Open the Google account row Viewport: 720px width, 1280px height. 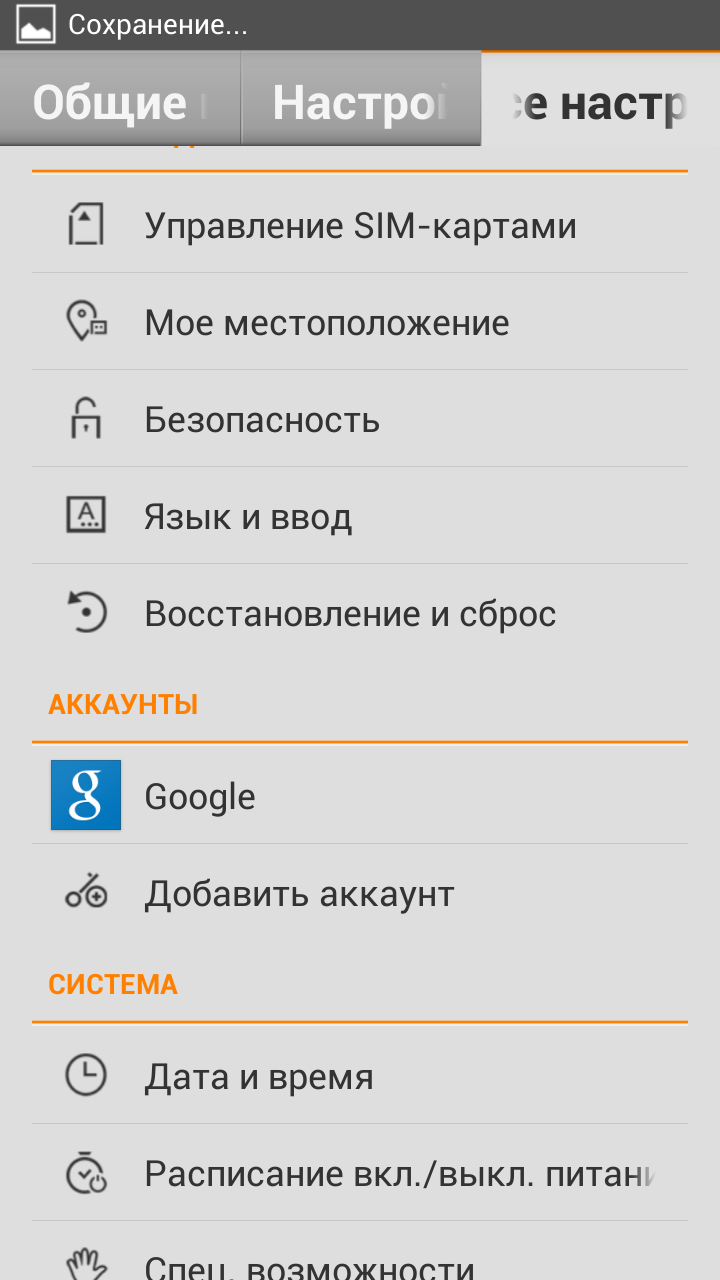[x=360, y=796]
